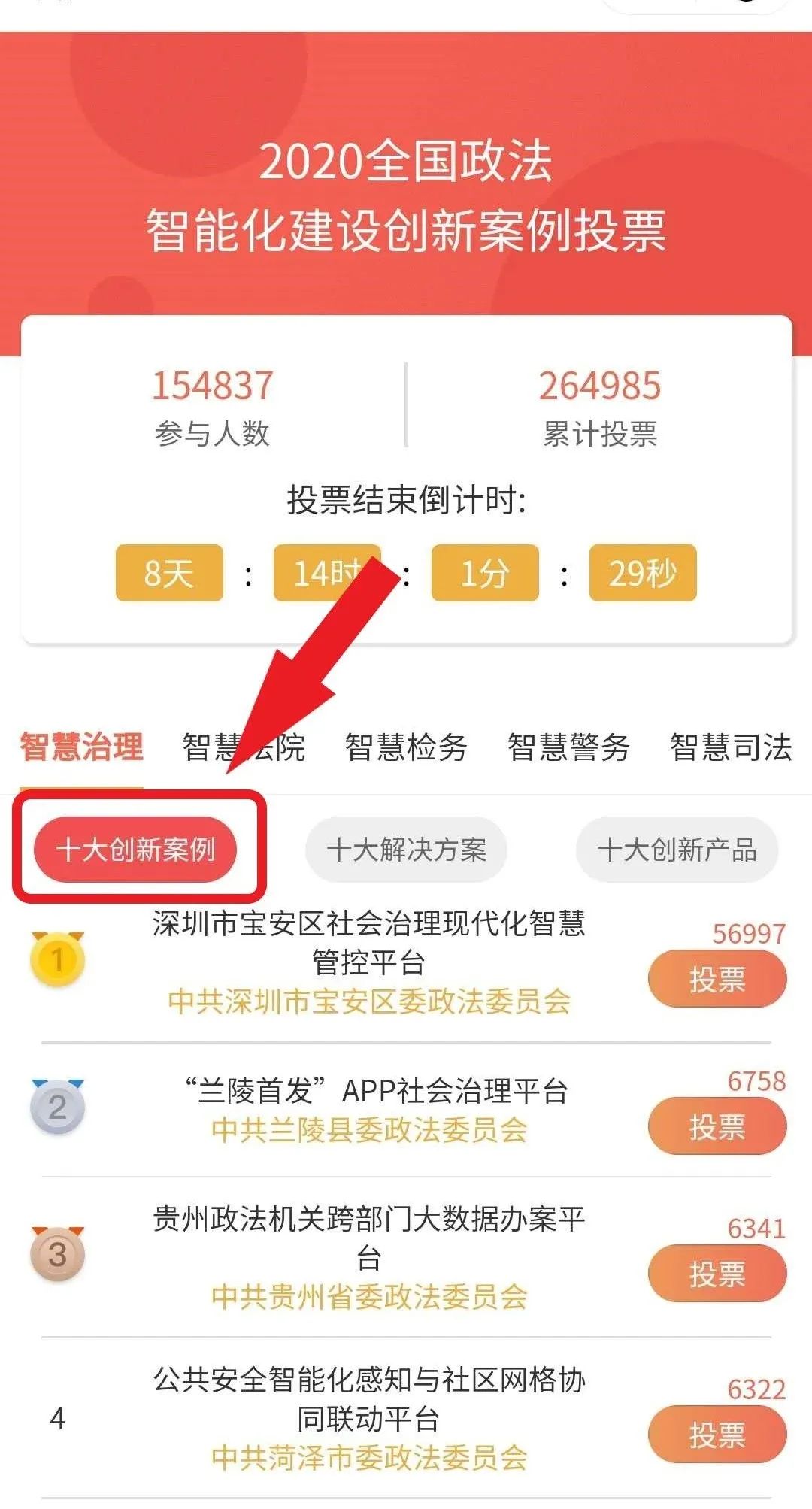The image size is (812, 1509).
Task: Open the 智慧警务 category
Action: 569,747
